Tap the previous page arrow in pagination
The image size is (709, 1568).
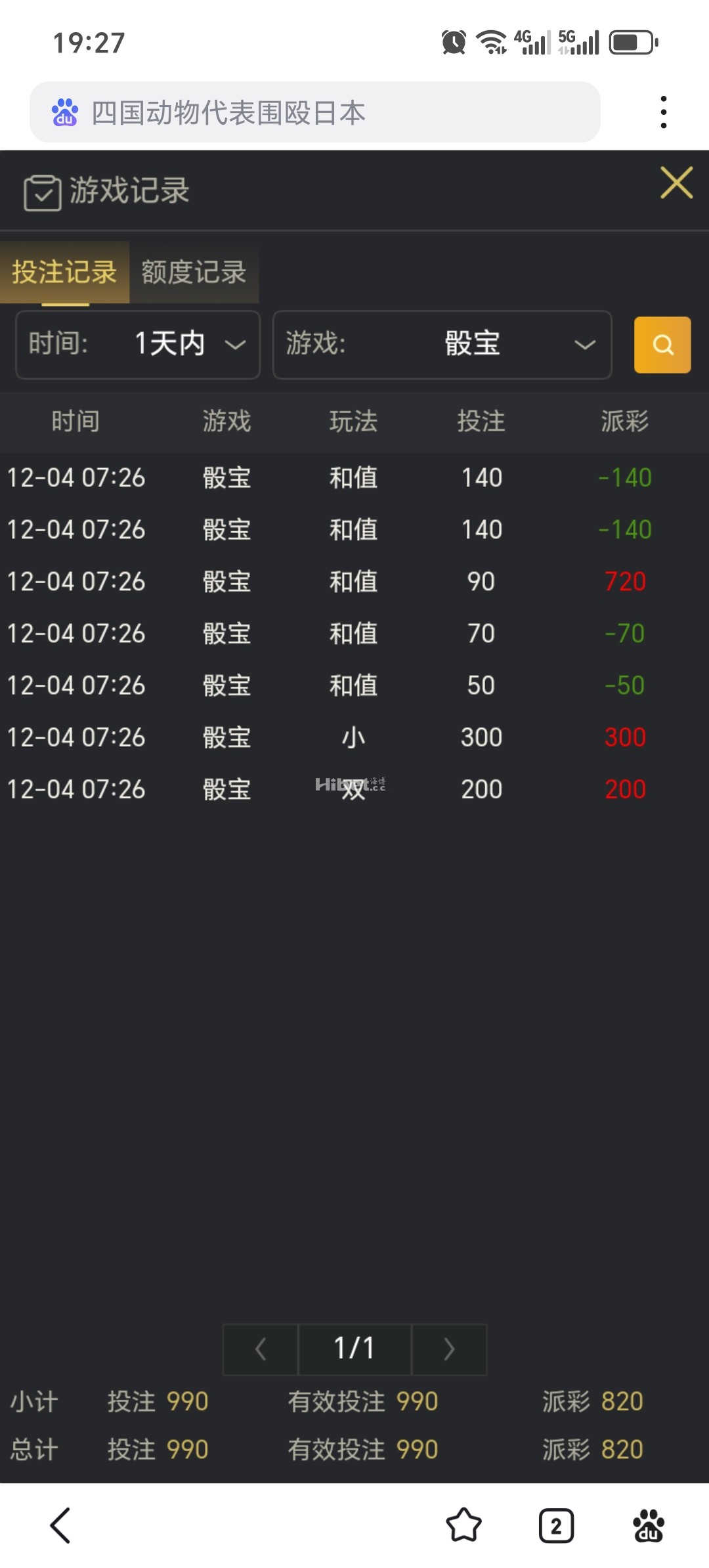click(259, 1349)
